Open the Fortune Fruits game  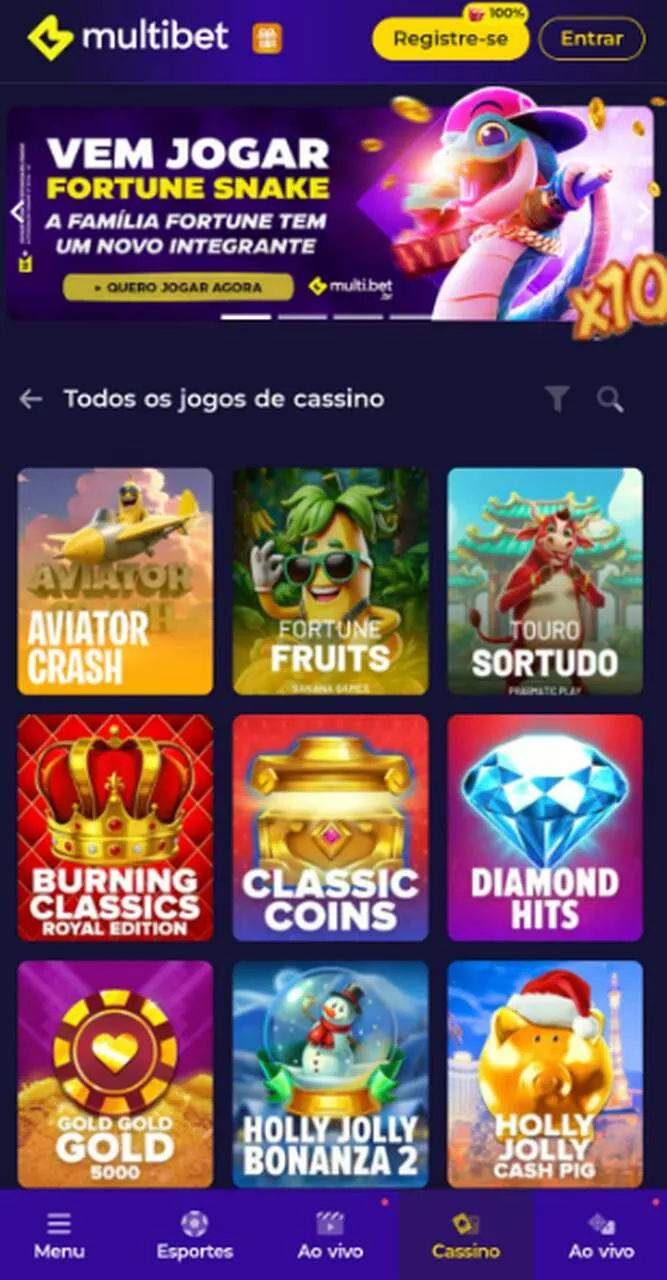[330, 581]
